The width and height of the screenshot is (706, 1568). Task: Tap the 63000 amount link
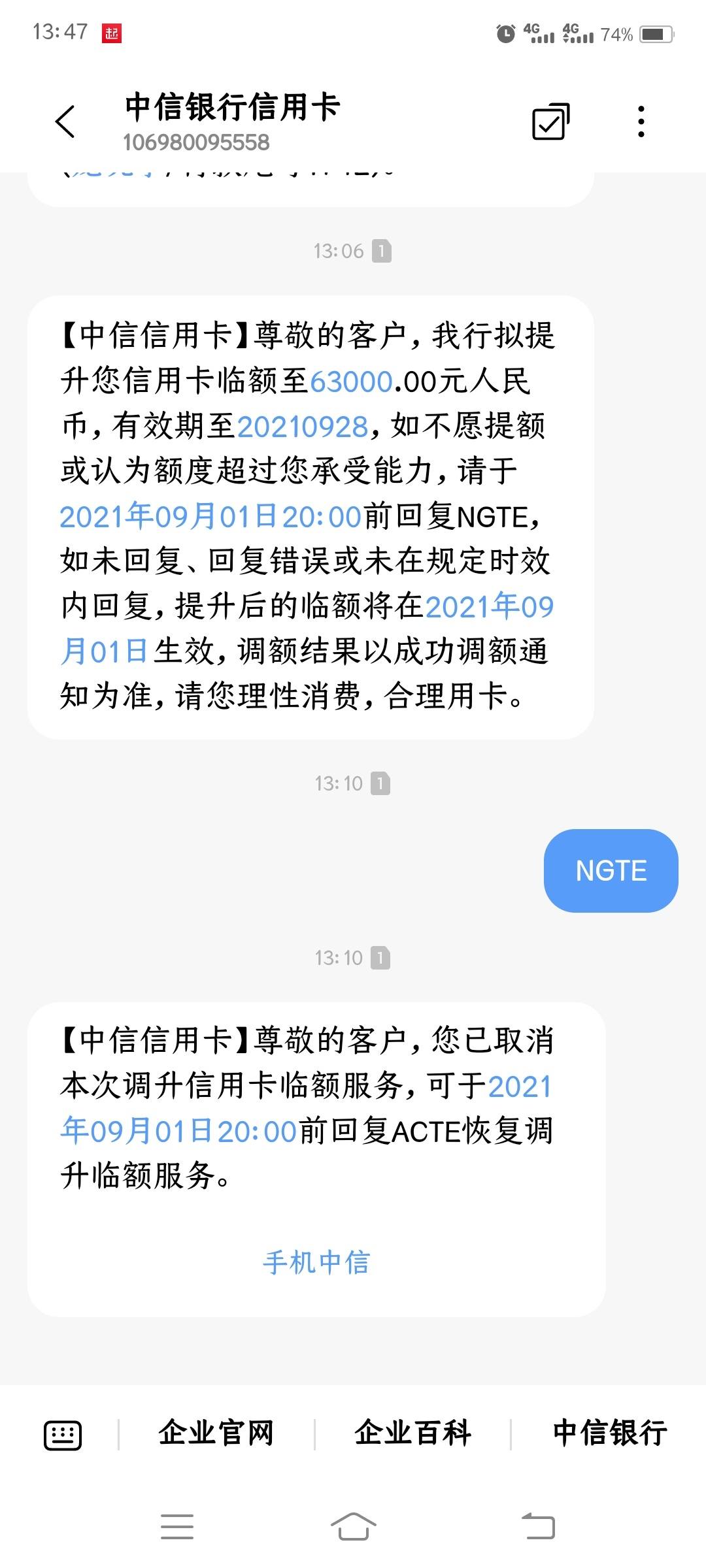(x=351, y=381)
